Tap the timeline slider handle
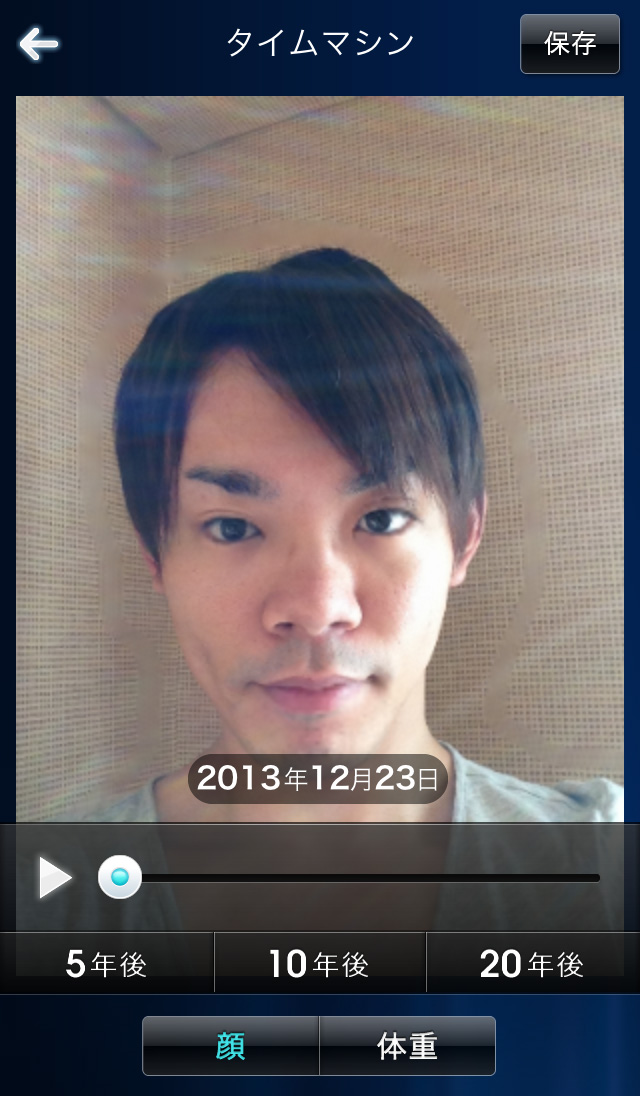640x1096 pixels. point(120,877)
